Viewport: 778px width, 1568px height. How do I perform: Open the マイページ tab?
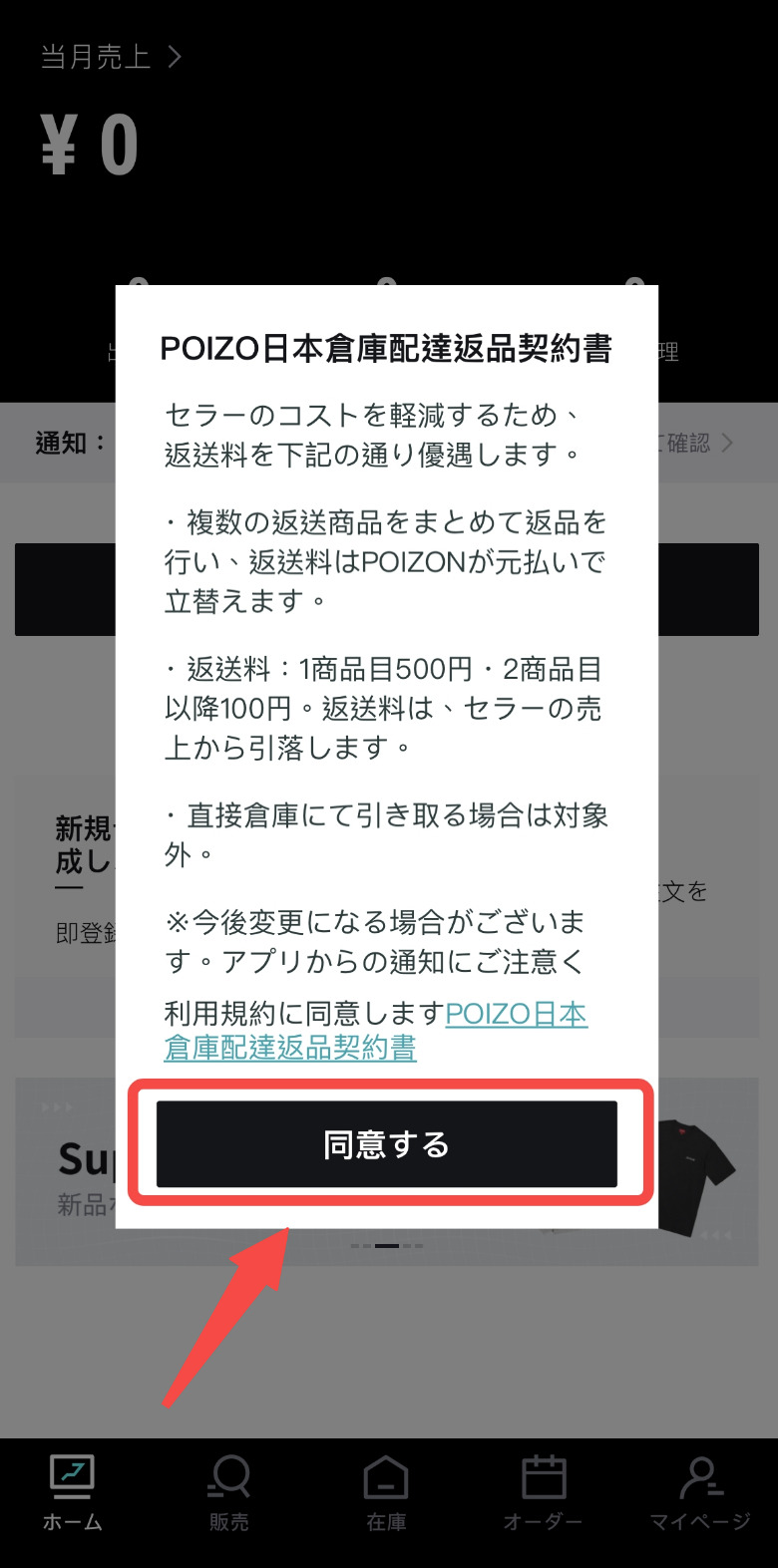click(700, 1492)
